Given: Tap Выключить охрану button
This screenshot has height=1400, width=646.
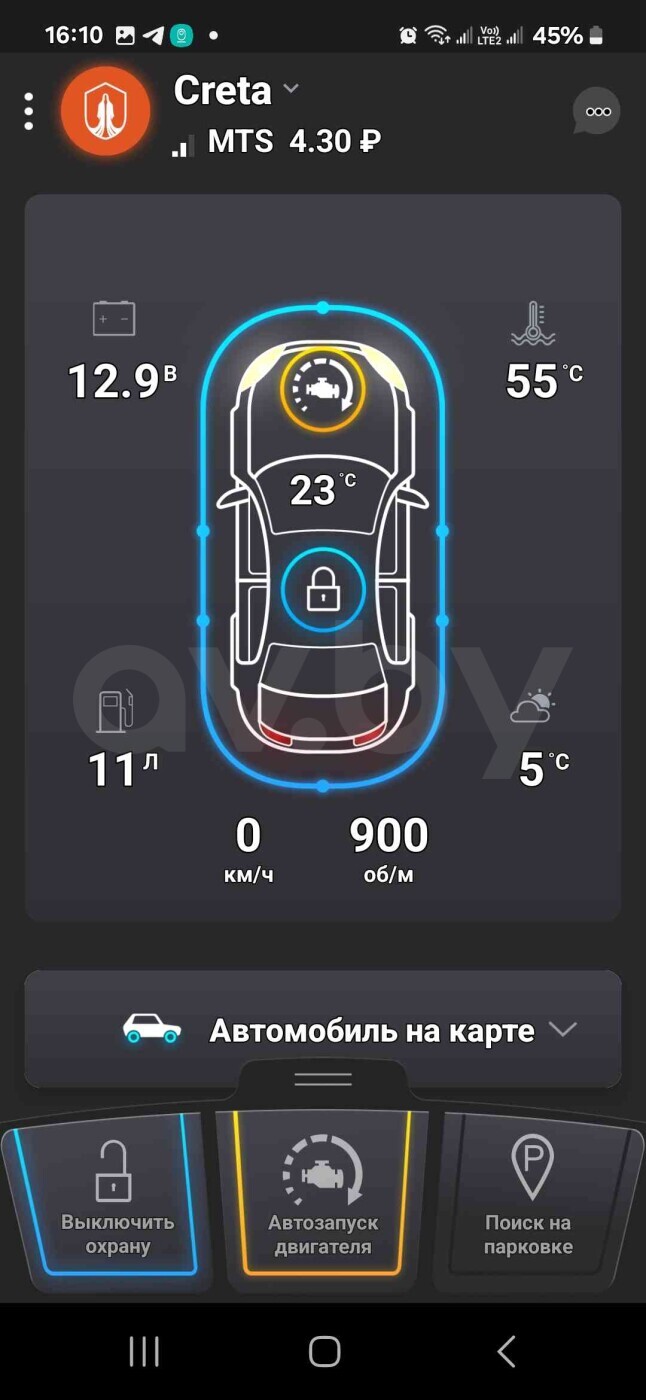Looking at the screenshot, I should [x=109, y=1196].
